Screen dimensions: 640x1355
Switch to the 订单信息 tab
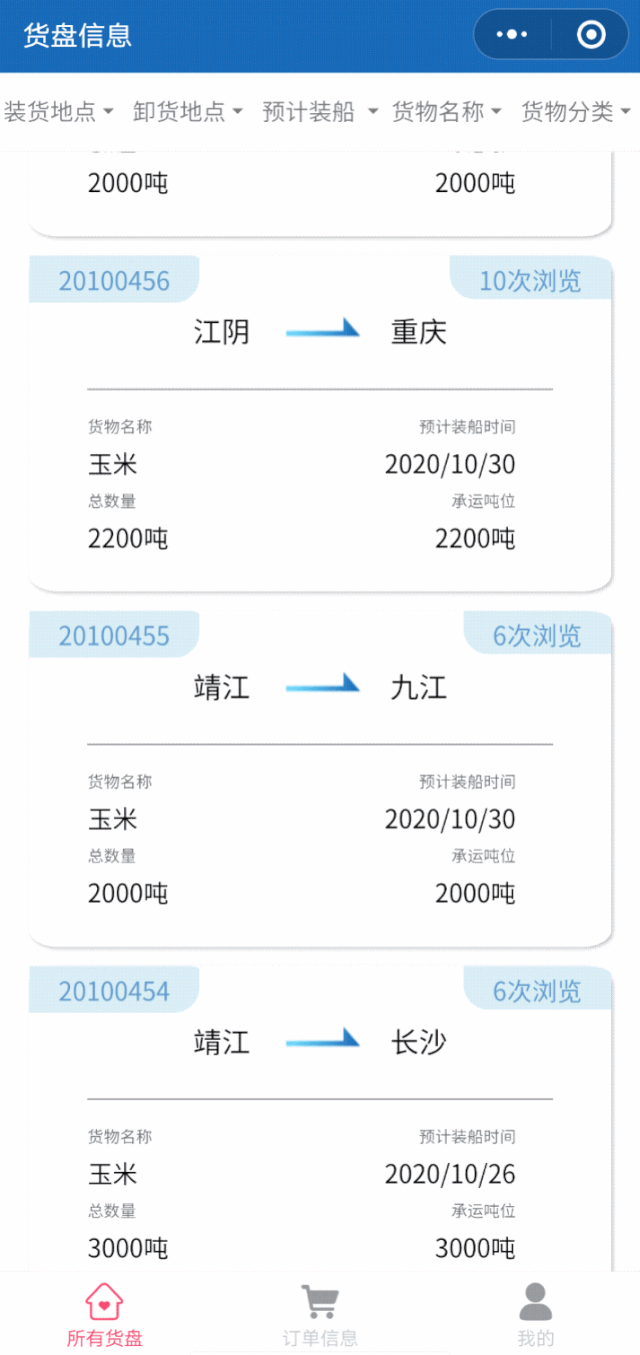click(x=320, y=1314)
